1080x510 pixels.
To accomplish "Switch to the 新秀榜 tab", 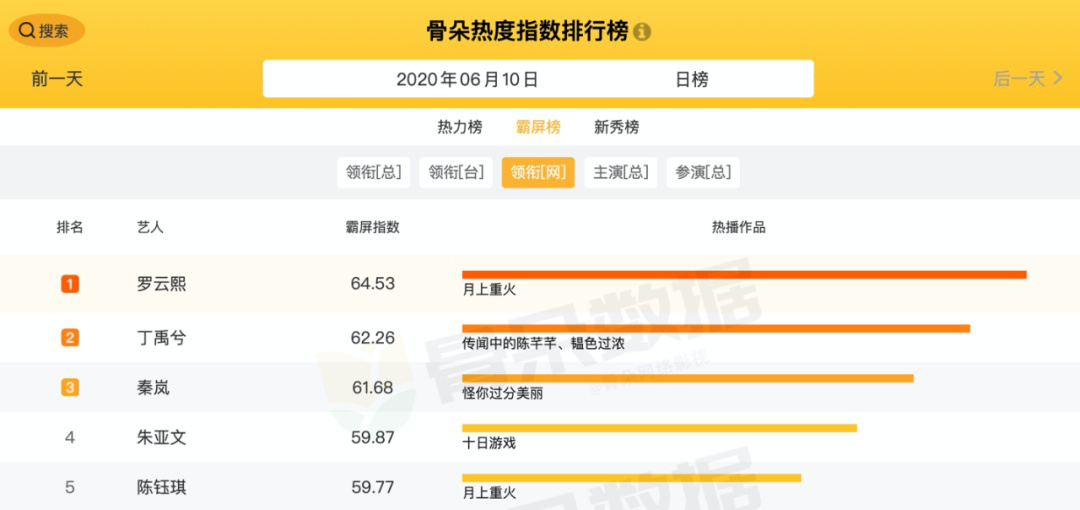I will [x=616, y=127].
